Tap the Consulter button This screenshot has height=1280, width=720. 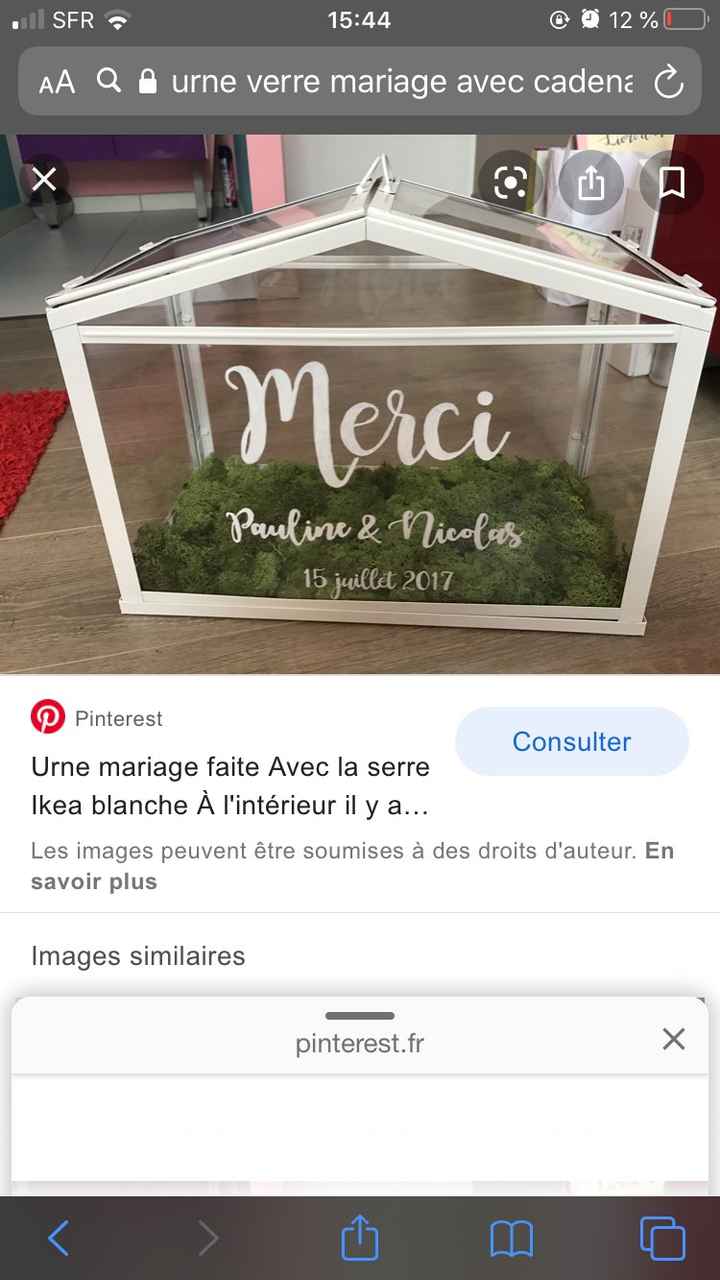click(571, 742)
